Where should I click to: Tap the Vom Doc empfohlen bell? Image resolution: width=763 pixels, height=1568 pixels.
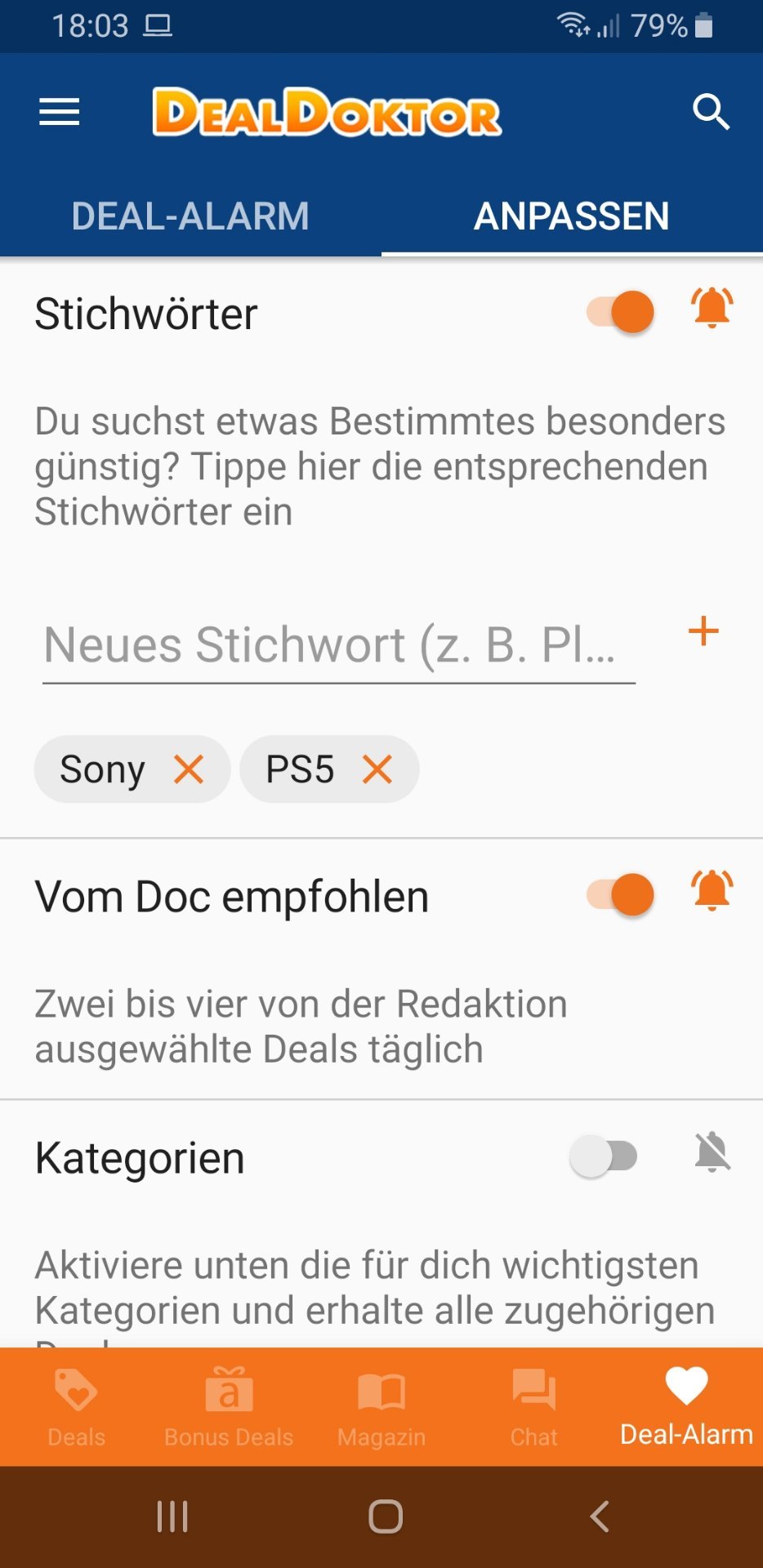pyautogui.click(x=712, y=890)
